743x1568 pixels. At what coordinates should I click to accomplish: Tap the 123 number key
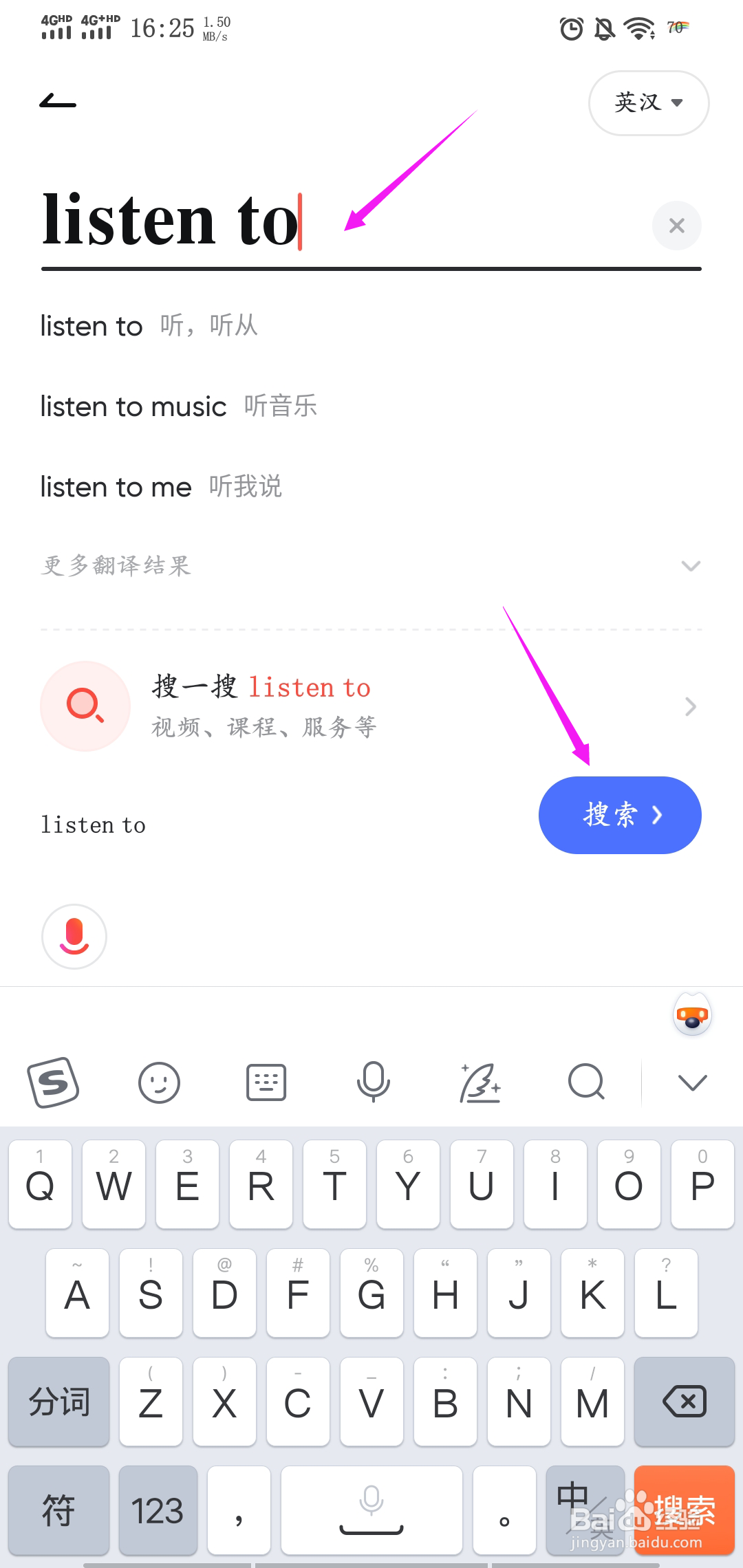(x=158, y=1510)
